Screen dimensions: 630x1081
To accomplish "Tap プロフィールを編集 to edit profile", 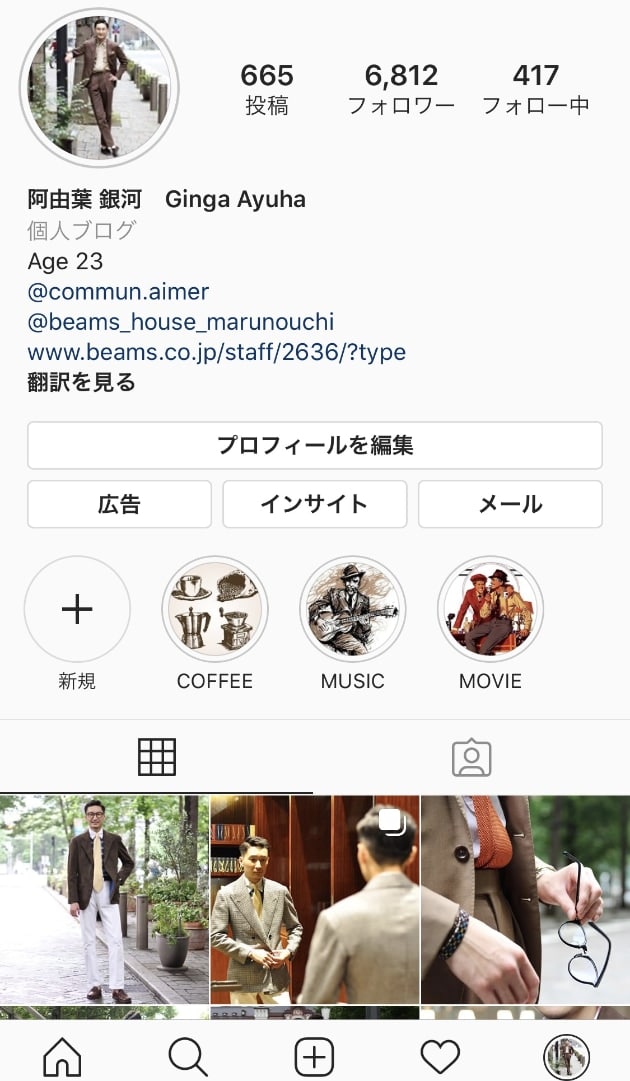I will (x=315, y=445).
